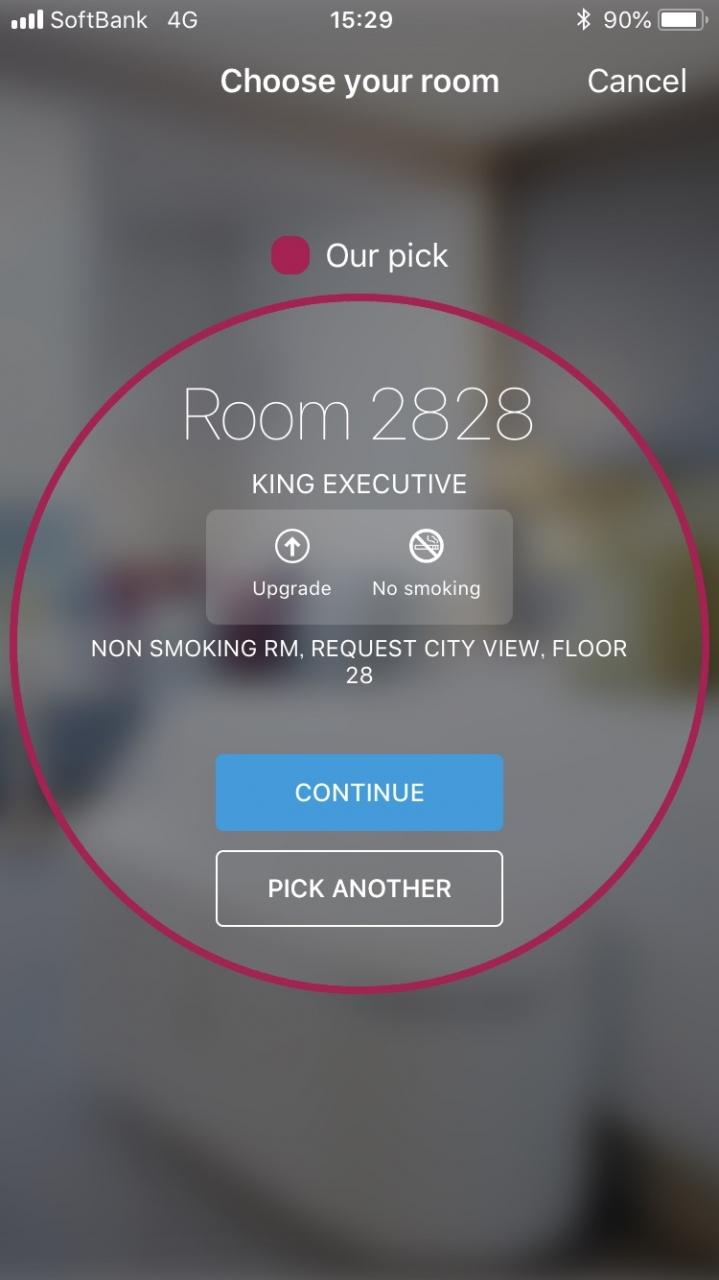
Task: Pick another room
Action: 359,888
